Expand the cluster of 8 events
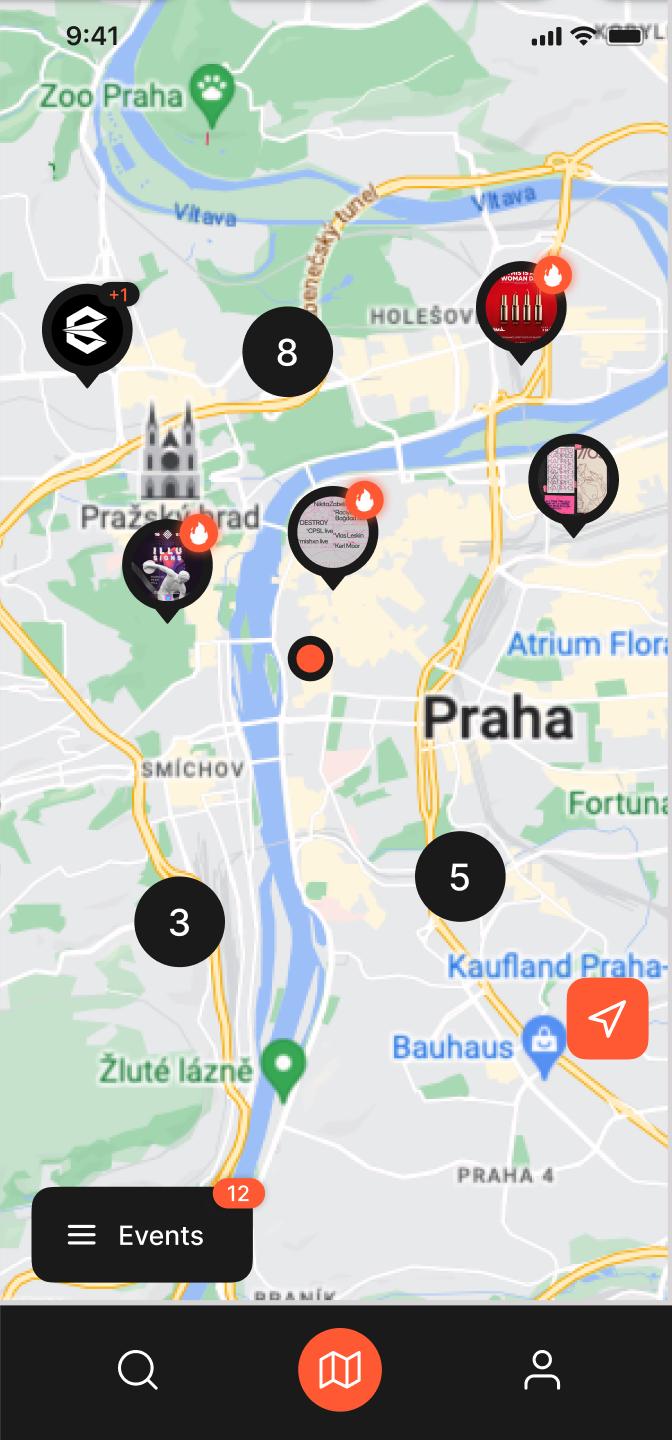Viewport: 672px width, 1440px height. point(287,352)
